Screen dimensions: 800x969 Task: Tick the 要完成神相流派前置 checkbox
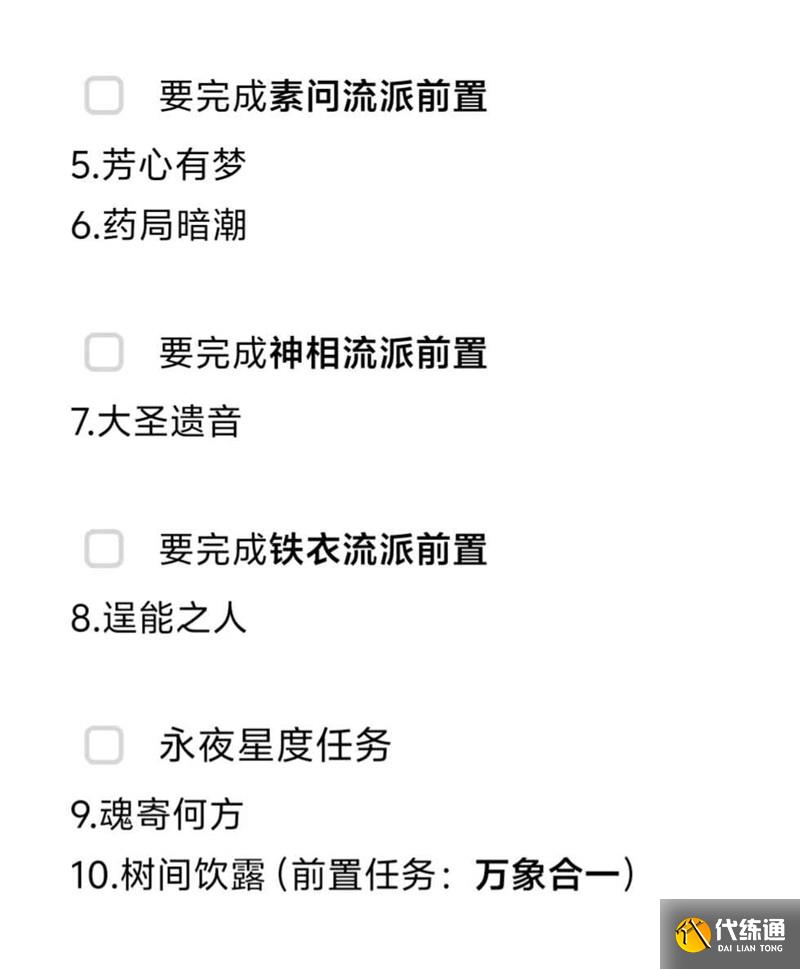[104, 353]
